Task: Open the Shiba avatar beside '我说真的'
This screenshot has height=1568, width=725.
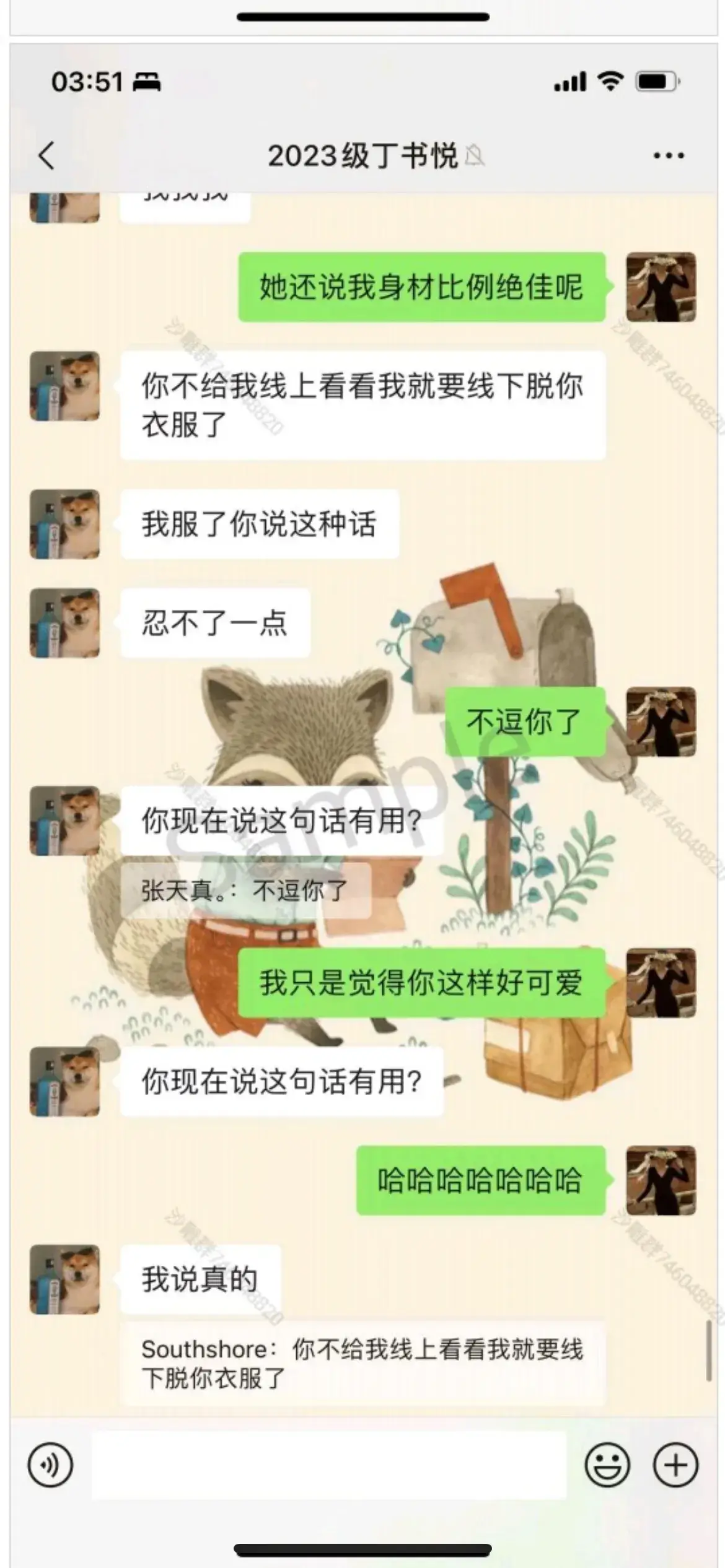Action: [65, 1279]
